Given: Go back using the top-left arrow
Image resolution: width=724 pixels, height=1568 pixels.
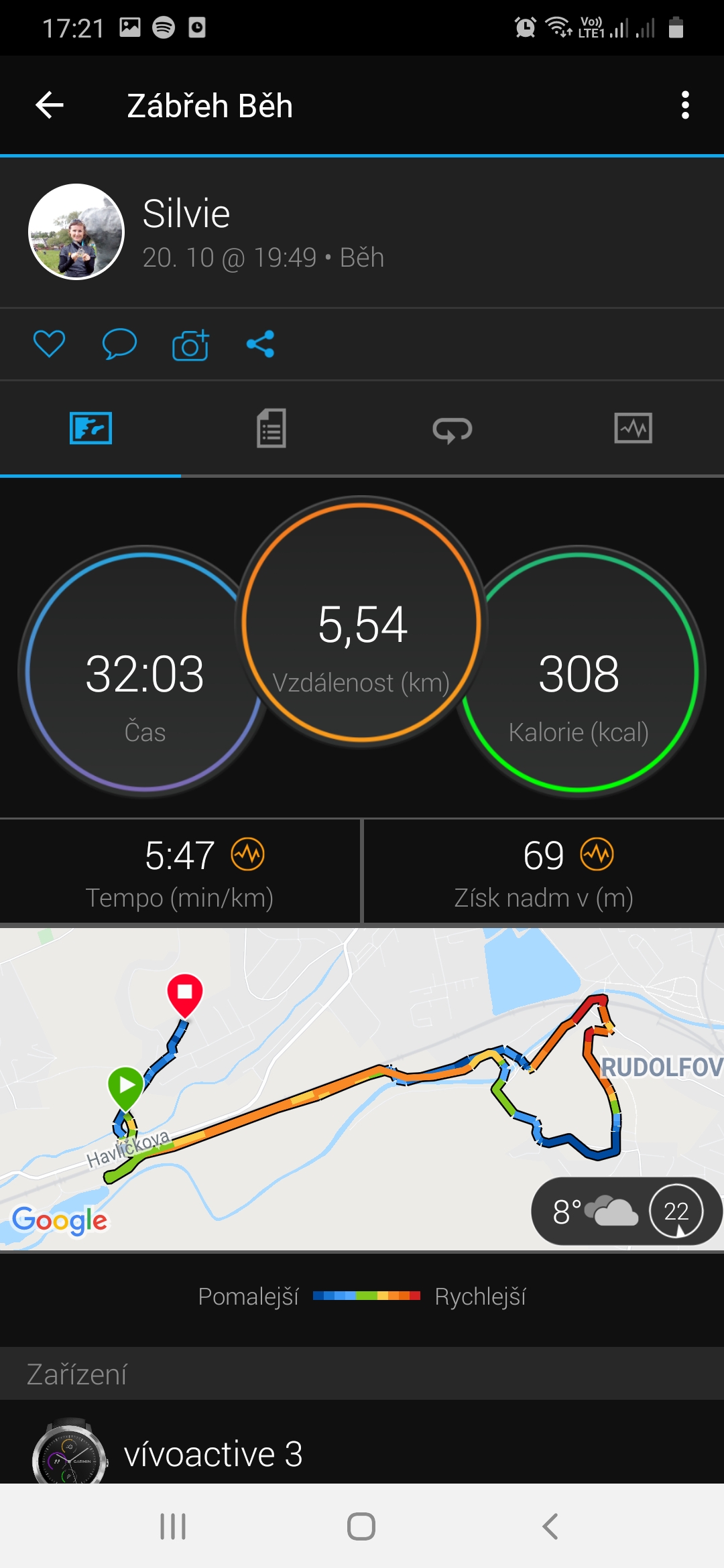Looking at the screenshot, I should [50, 105].
